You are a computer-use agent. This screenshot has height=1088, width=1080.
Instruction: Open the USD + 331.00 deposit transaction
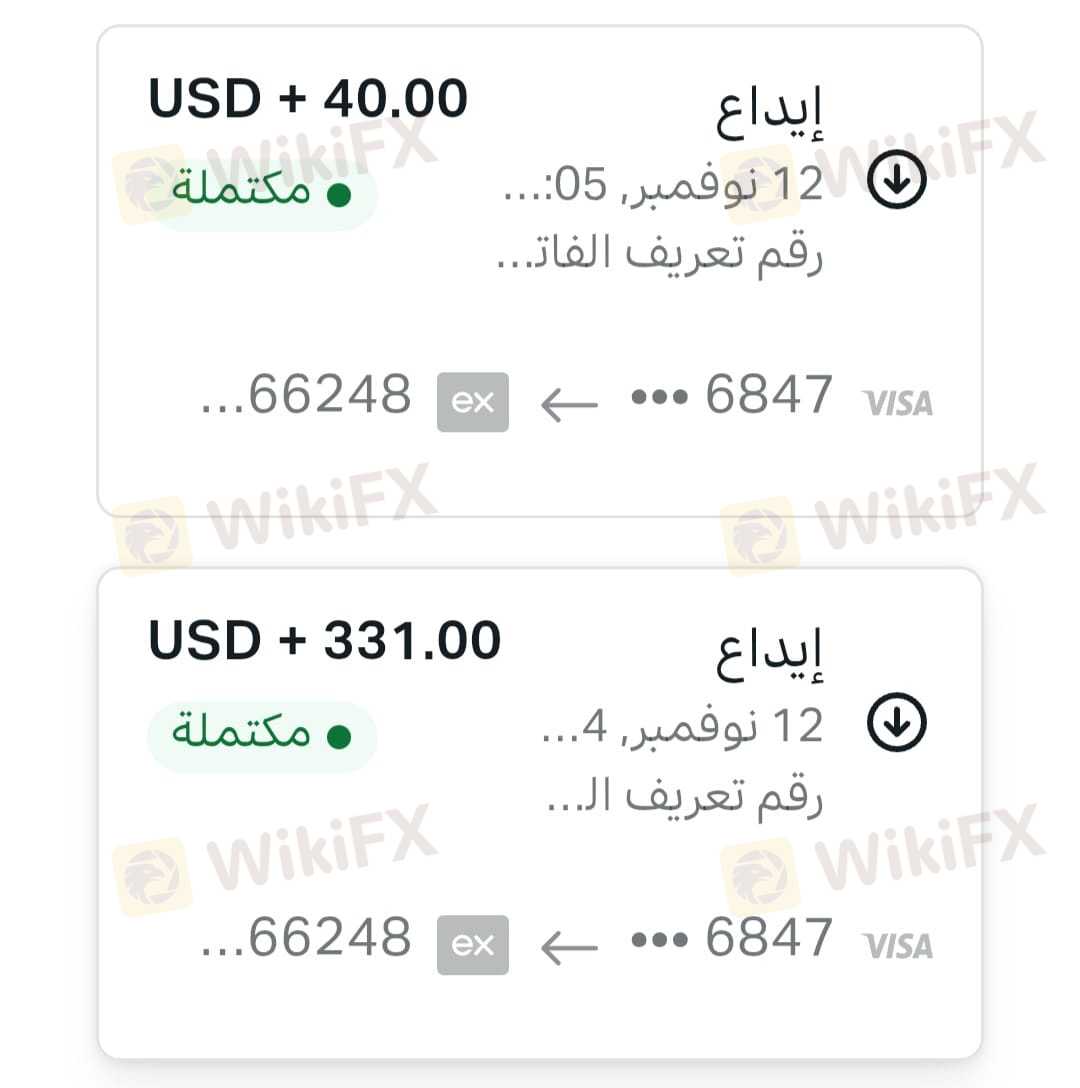(540, 810)
